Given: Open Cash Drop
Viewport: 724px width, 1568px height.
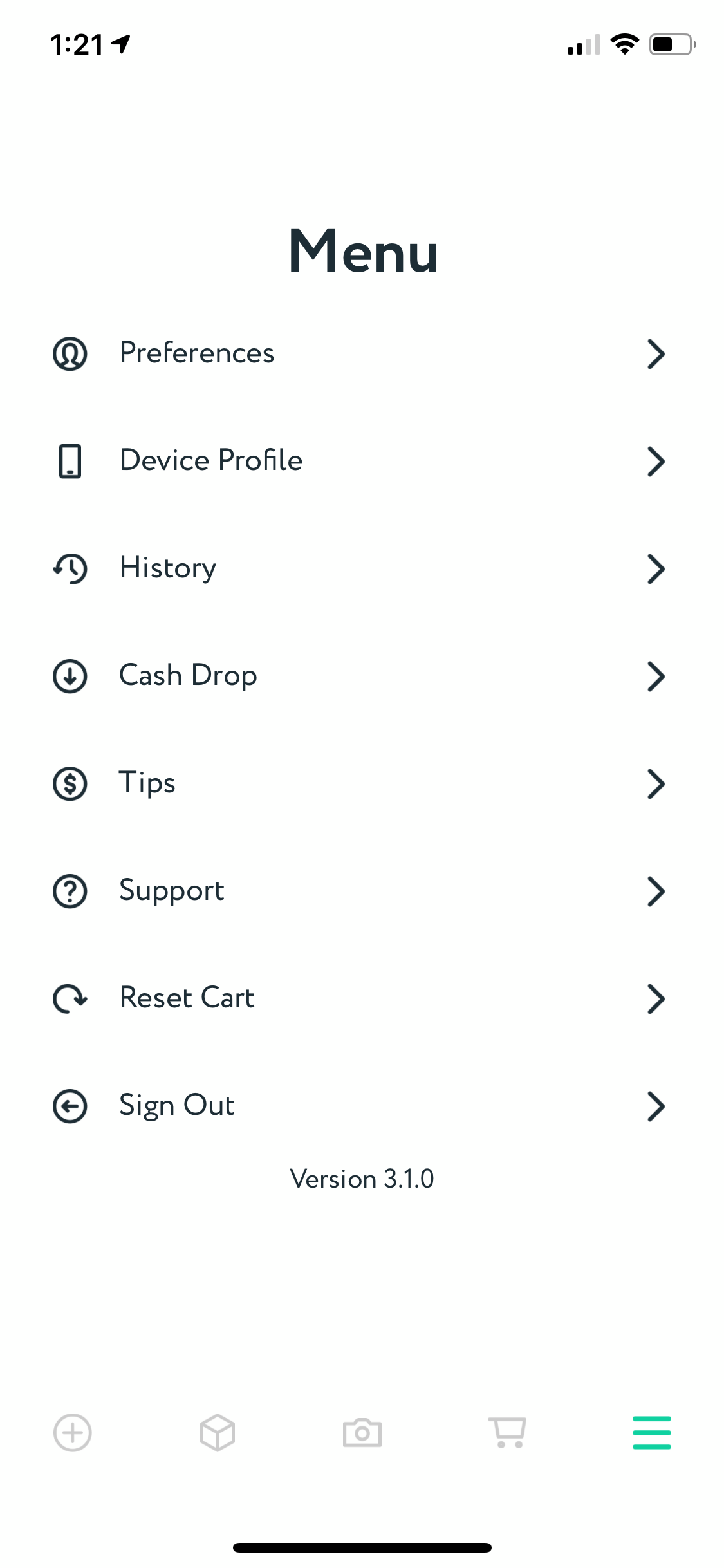Looking at the screenshot, I should (x=188, y=676).
